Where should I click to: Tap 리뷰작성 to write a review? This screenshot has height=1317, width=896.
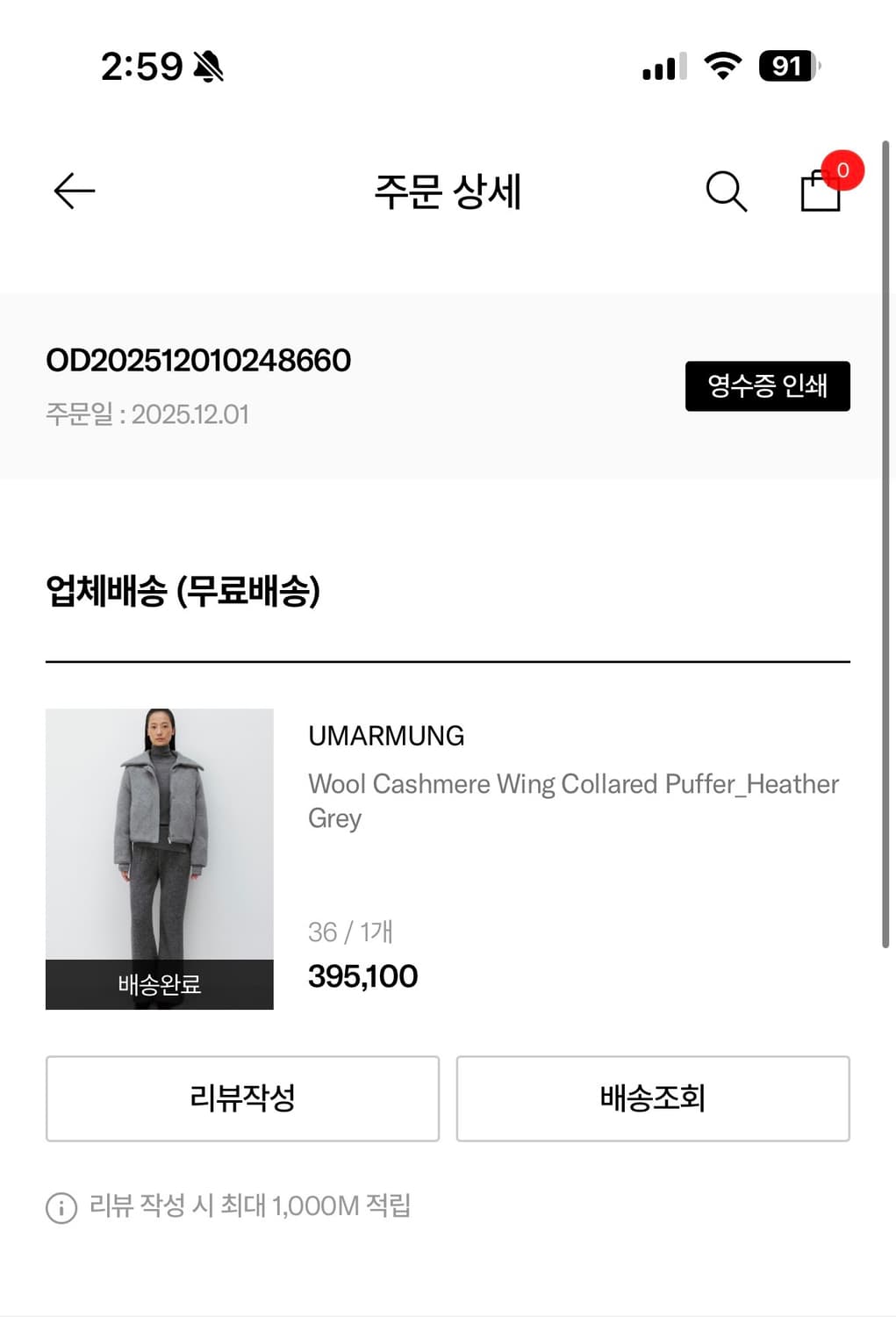coord(242,1098)
